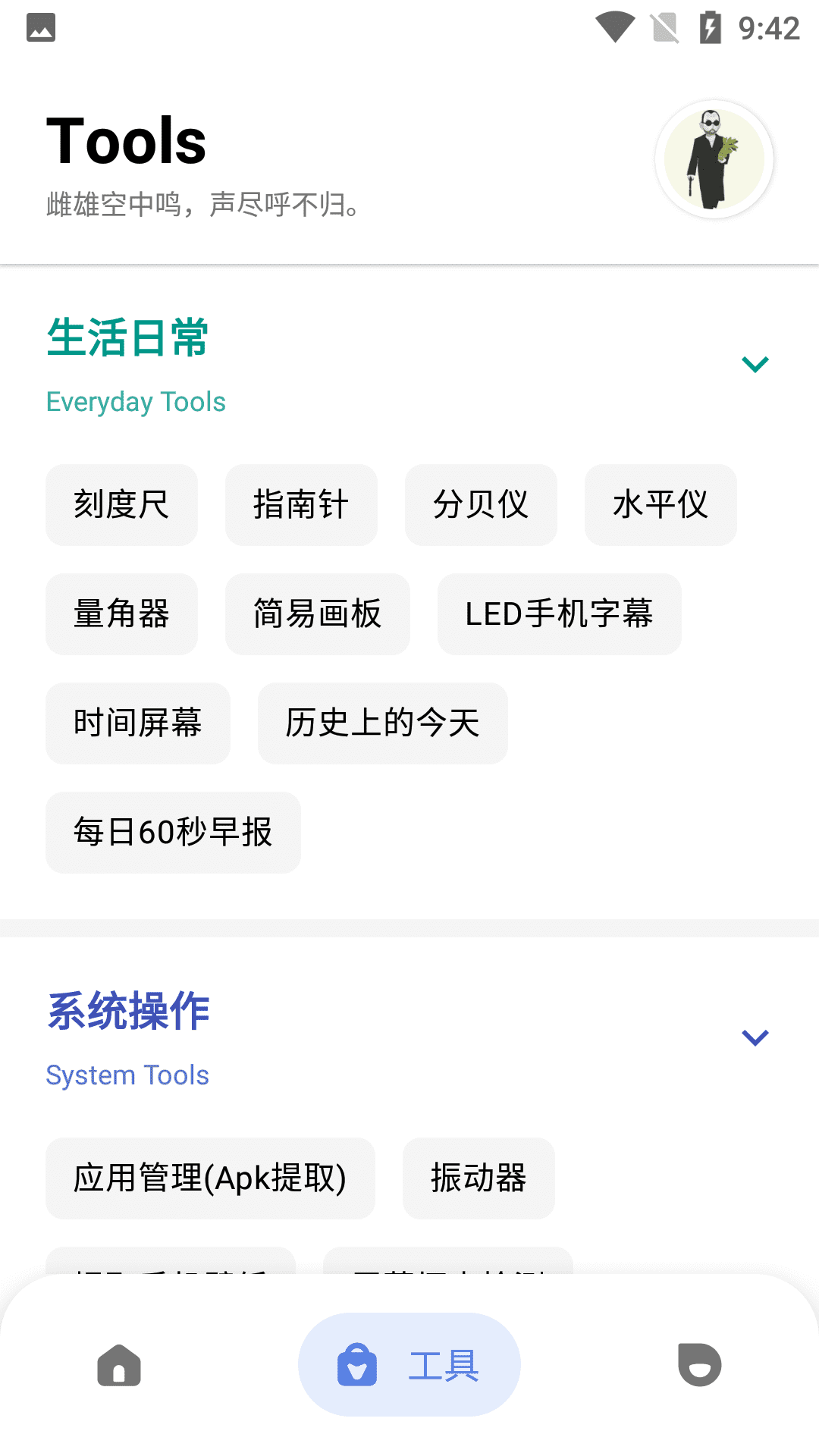Start the 简易画板 drawing board
The image size is (819, 1456).
[317, 614]
